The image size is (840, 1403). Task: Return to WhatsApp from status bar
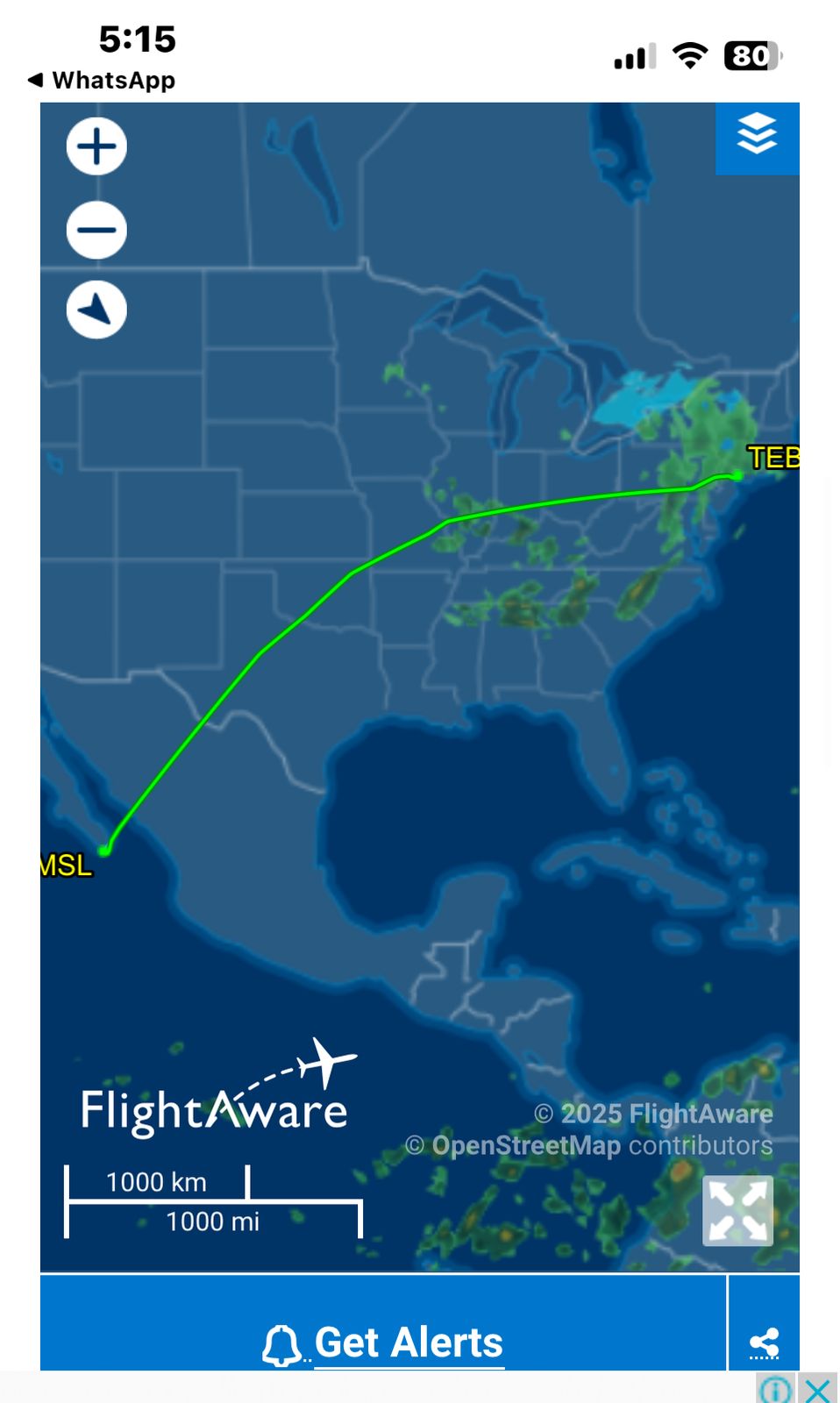click(x=102, y=81)
